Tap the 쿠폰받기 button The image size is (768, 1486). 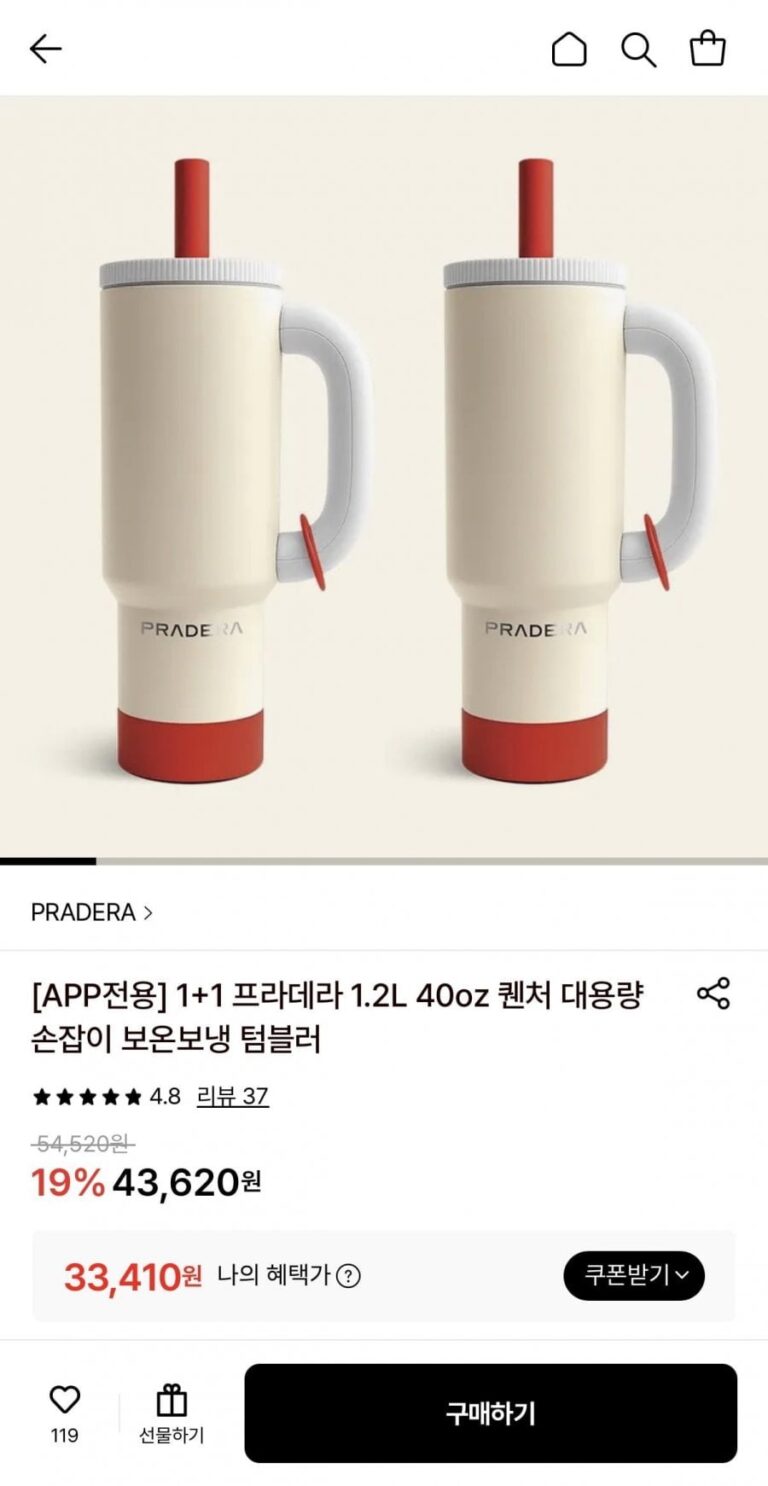point(634,1276)
